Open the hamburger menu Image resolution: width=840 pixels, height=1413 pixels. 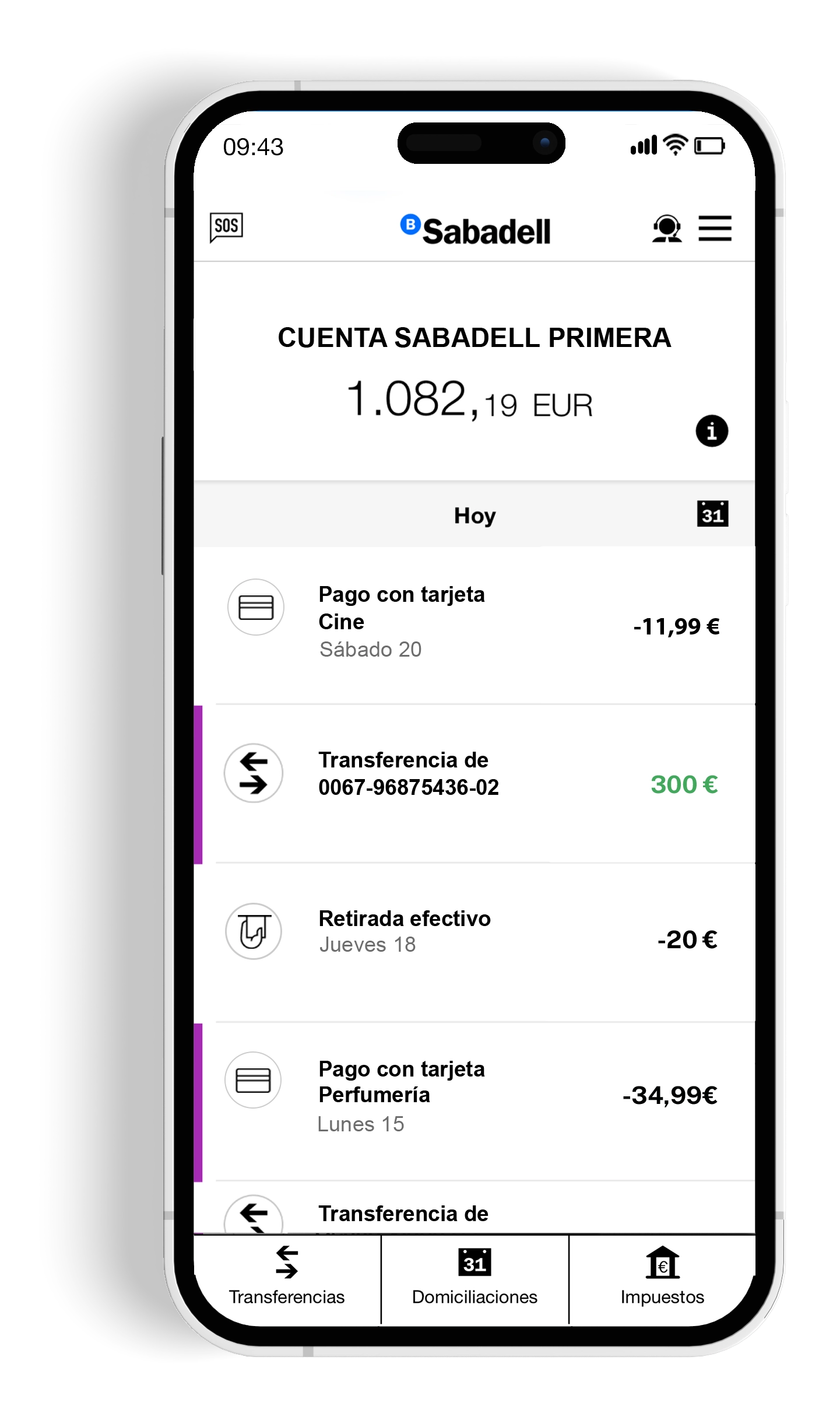coord(715,228)
